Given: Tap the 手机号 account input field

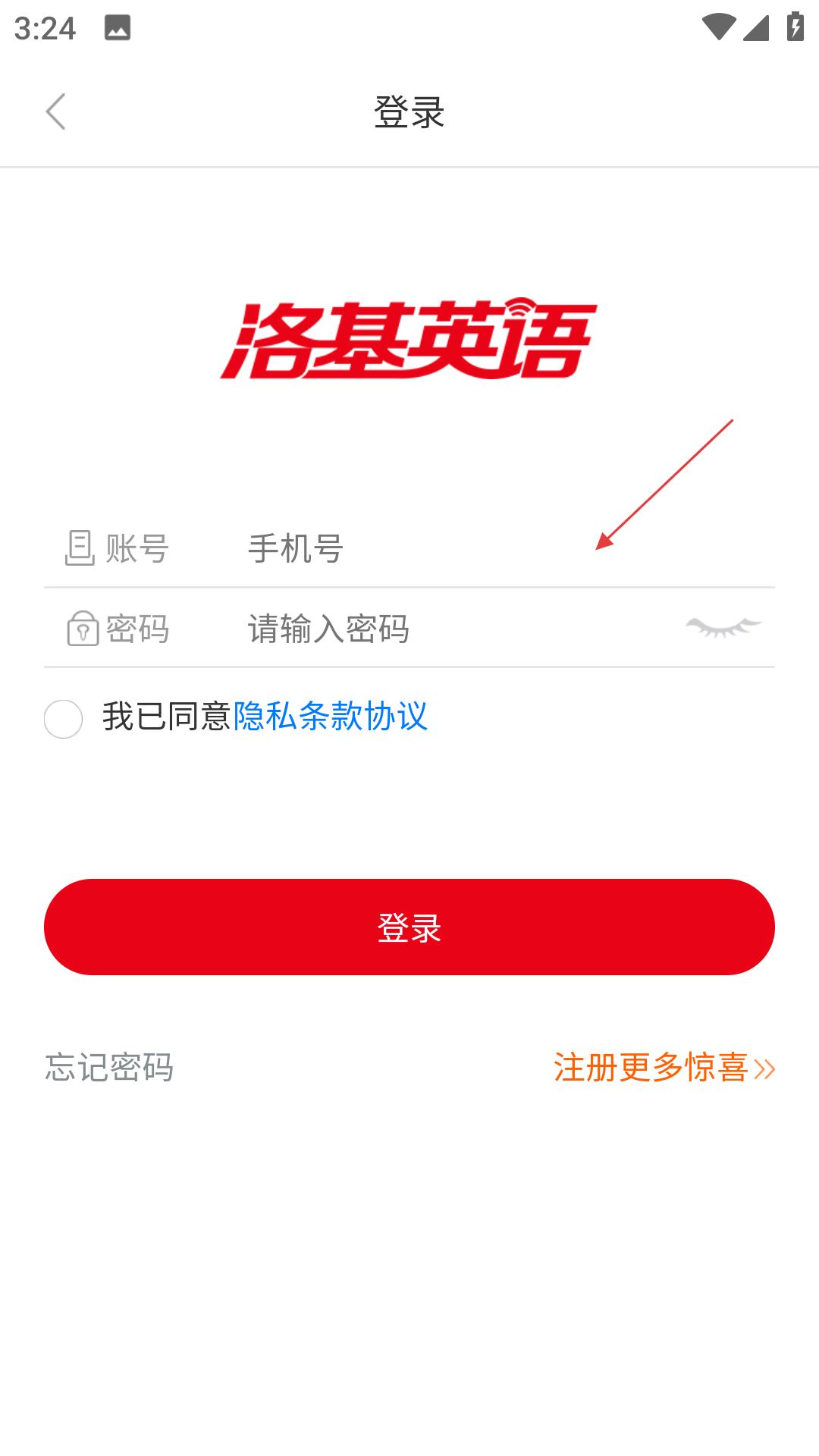Looking at the screenshot, I should click(500, 548).
